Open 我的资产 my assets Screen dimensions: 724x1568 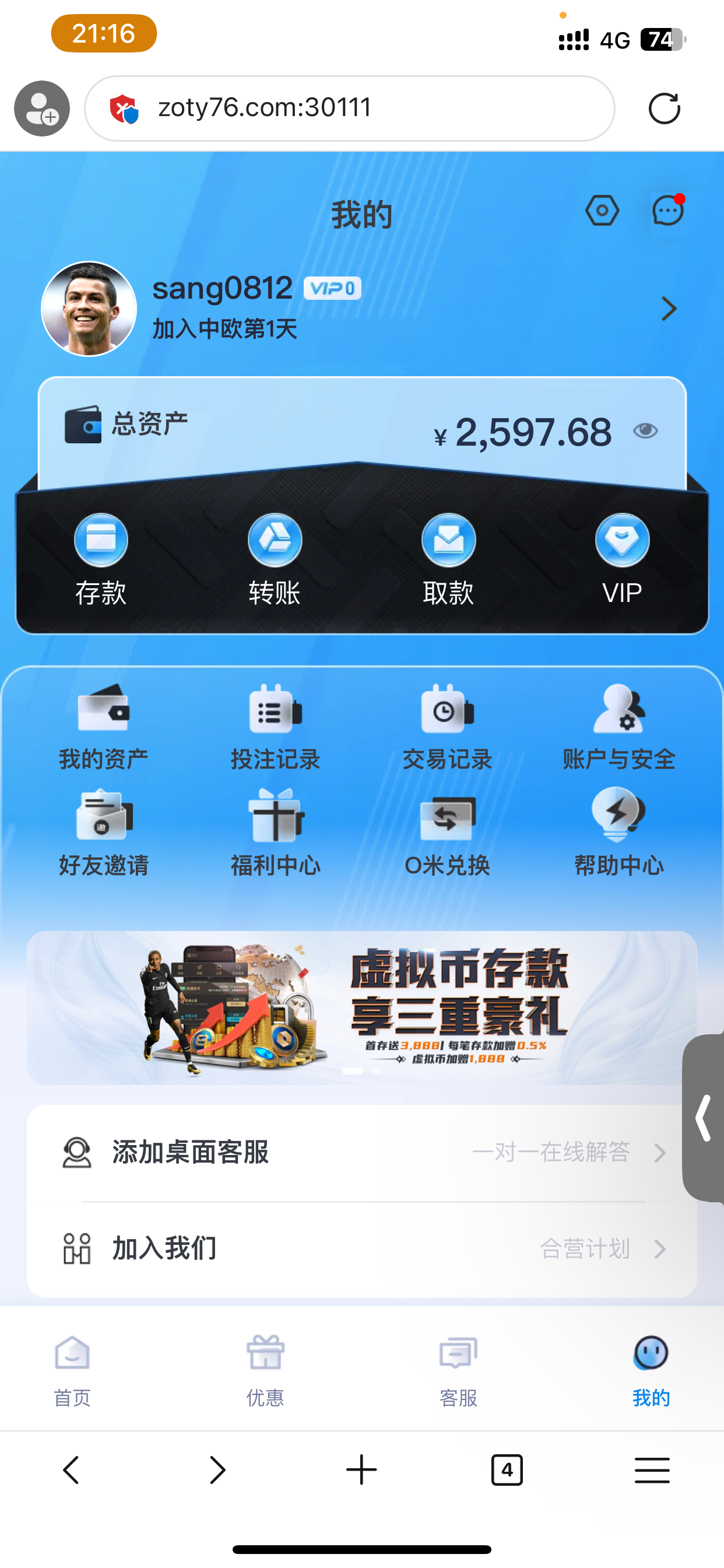point(103,727)
